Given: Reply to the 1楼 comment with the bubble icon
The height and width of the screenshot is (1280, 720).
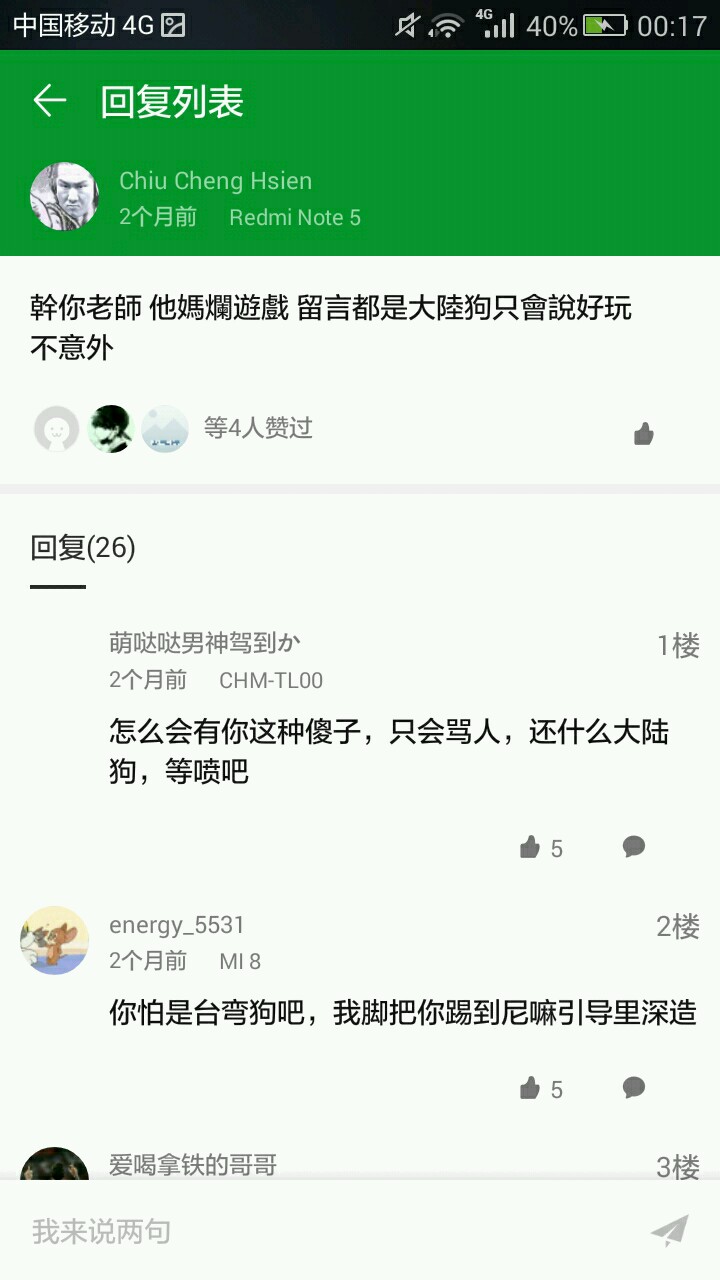Looking at the screenshot, I should pos(633,847).
